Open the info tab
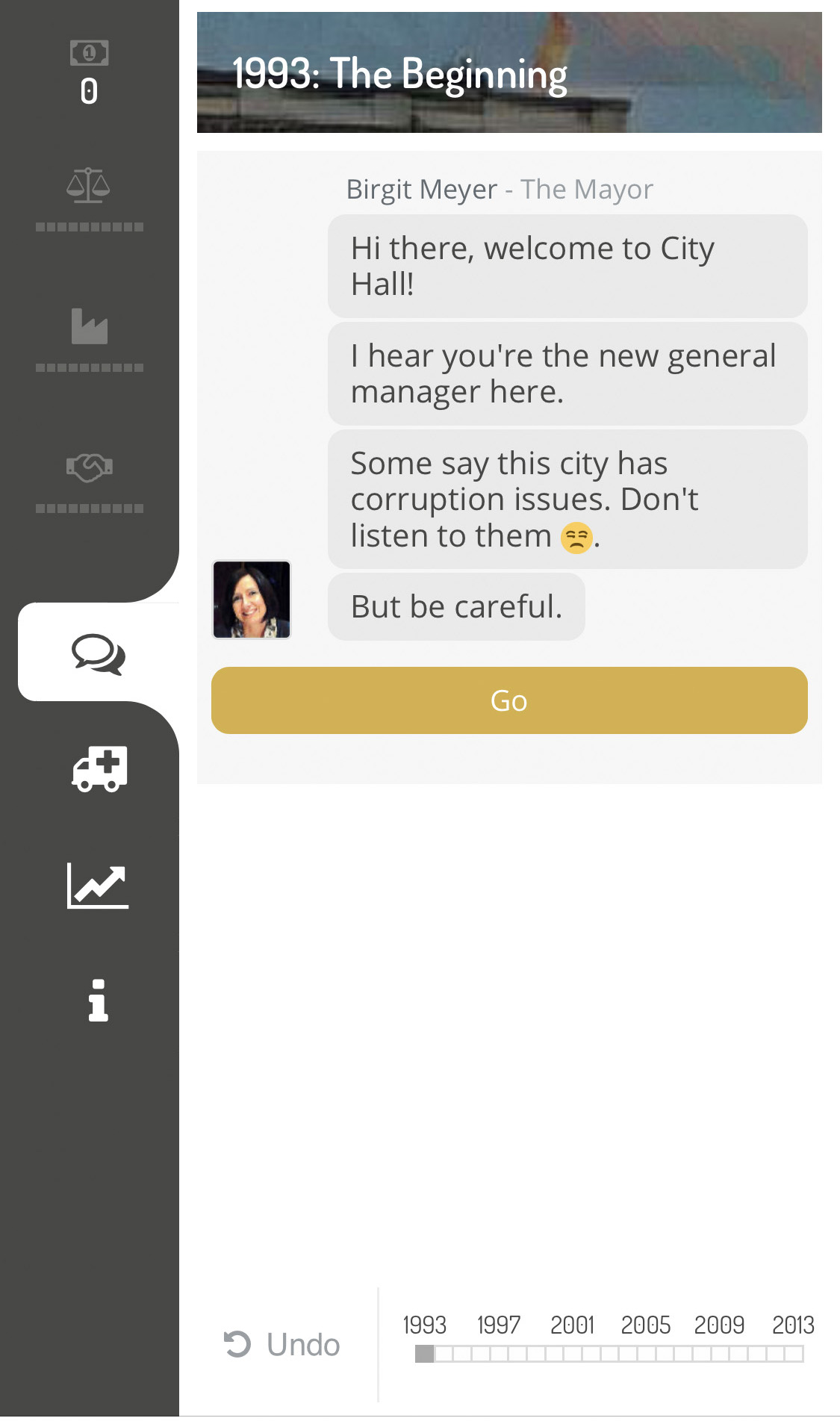This screenshot has width=840, height=1421. pos(98,1000)
